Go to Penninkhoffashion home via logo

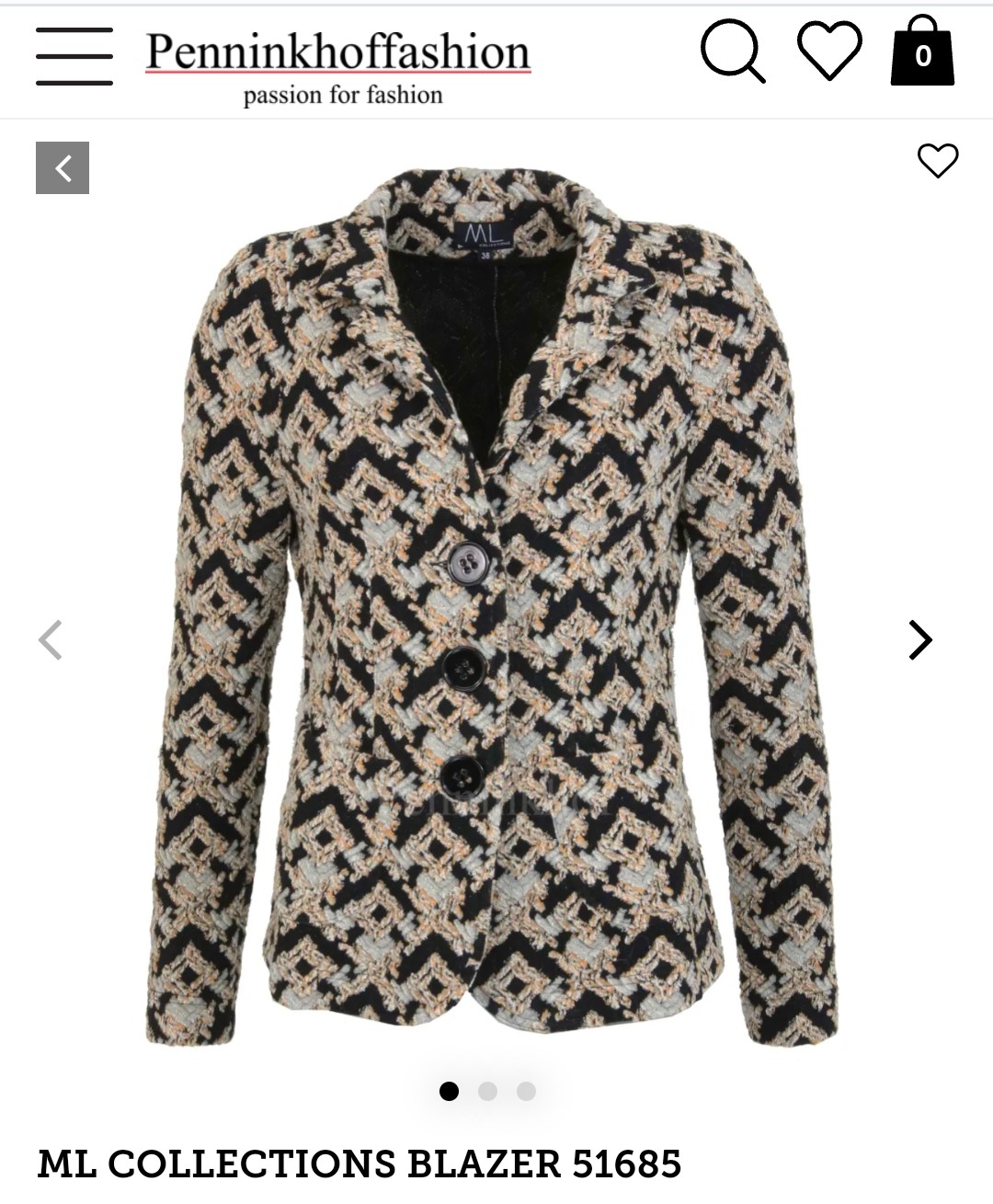tap(338, 66)
